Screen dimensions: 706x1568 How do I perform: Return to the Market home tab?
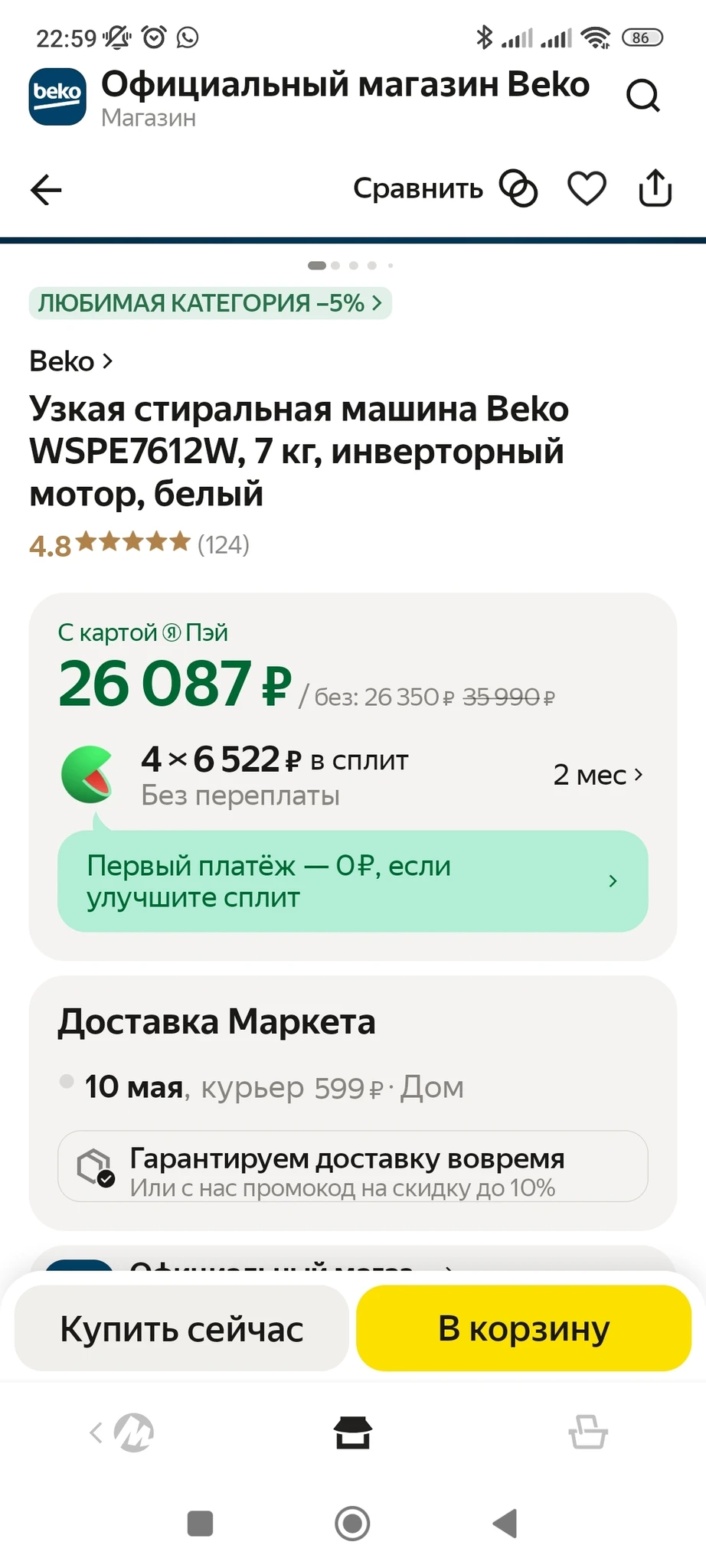tap(123, 1432)
